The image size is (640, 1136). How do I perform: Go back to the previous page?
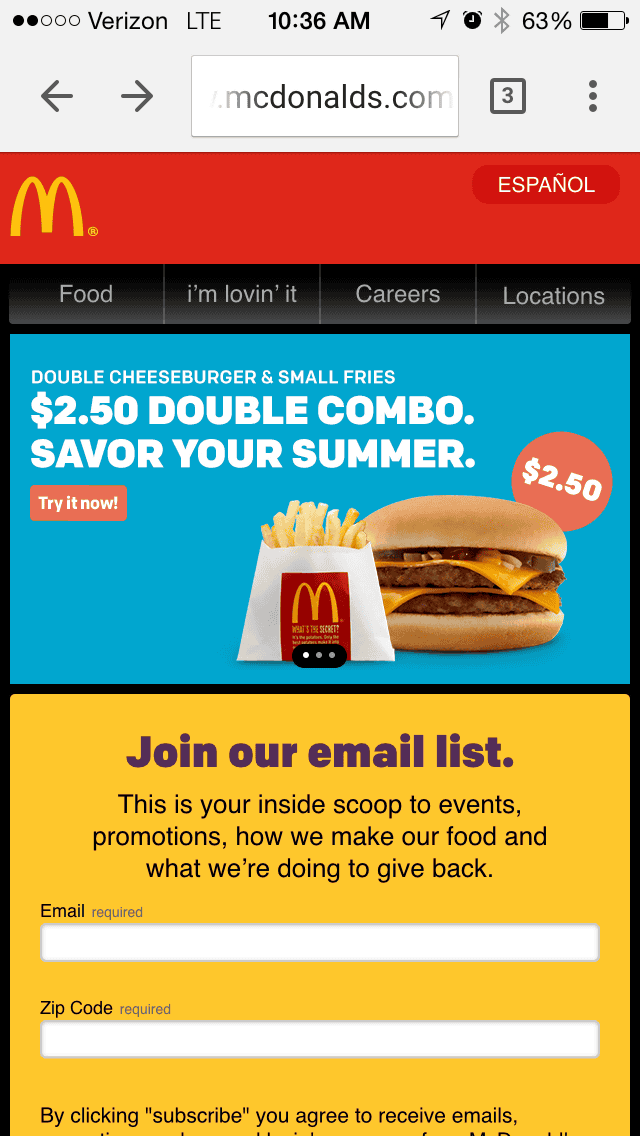point(57,96)
